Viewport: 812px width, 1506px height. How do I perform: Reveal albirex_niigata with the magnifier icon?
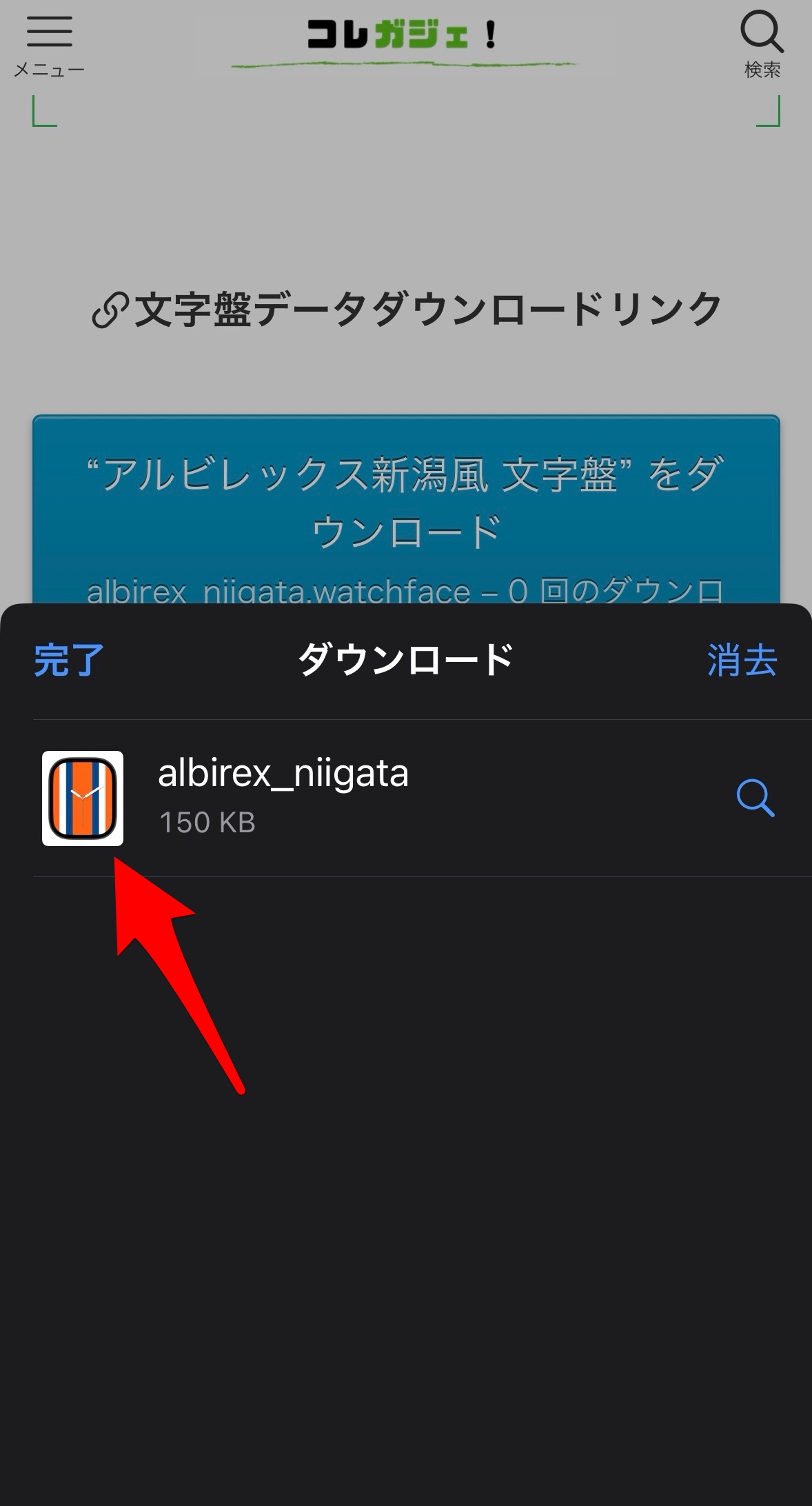[755, 798]
